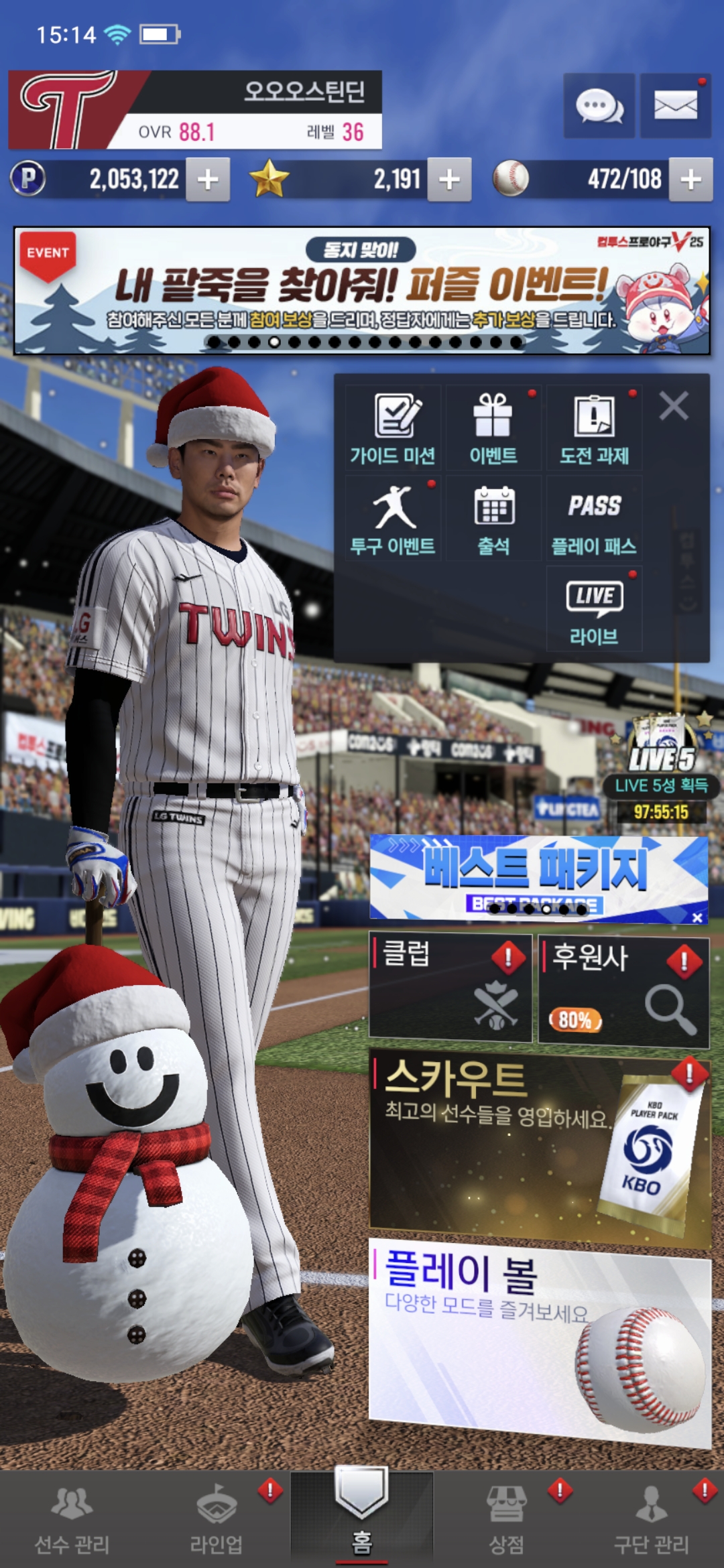Add more points with the P plus button
Viewport: 724px width, 1568px height.
208,180
